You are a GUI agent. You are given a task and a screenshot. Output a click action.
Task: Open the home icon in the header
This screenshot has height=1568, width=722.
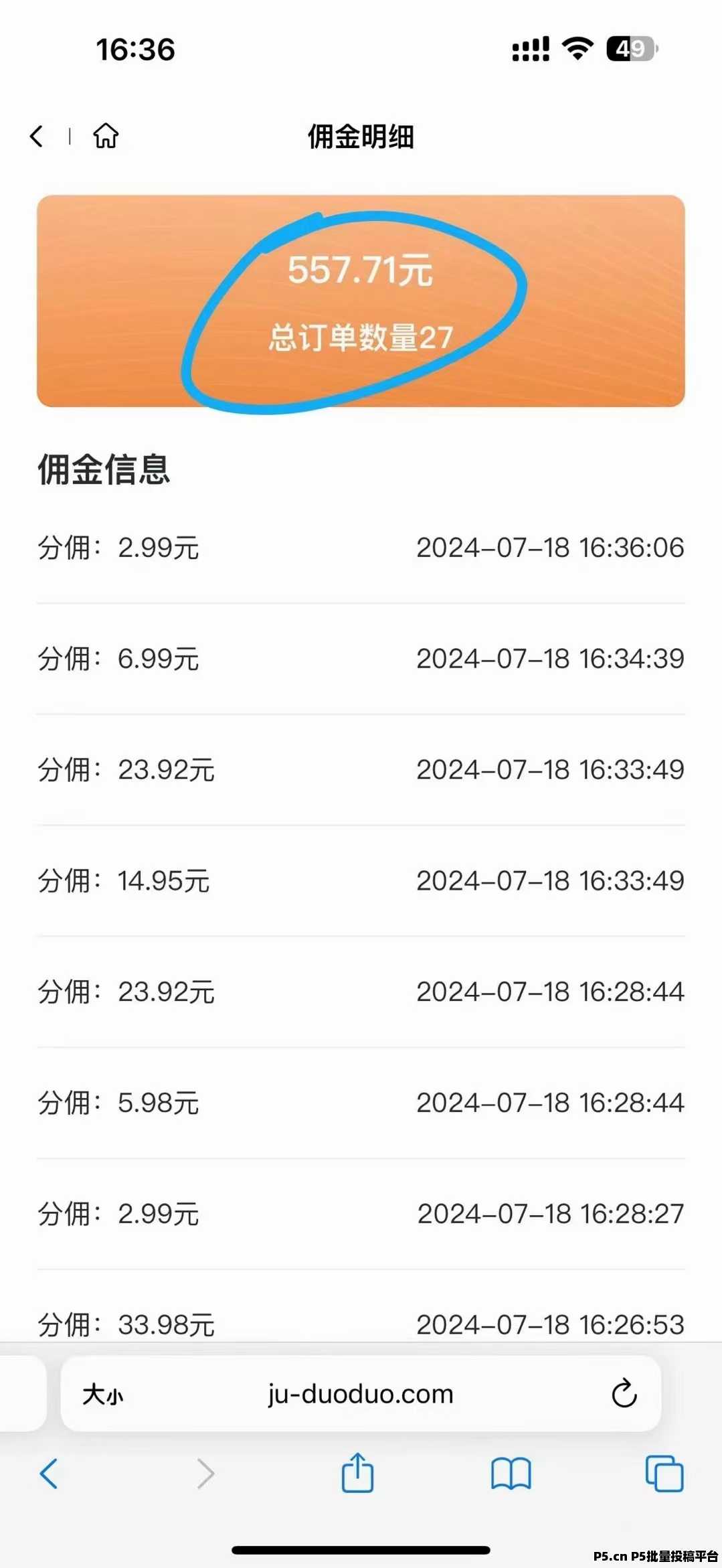[x=106, y=136]
